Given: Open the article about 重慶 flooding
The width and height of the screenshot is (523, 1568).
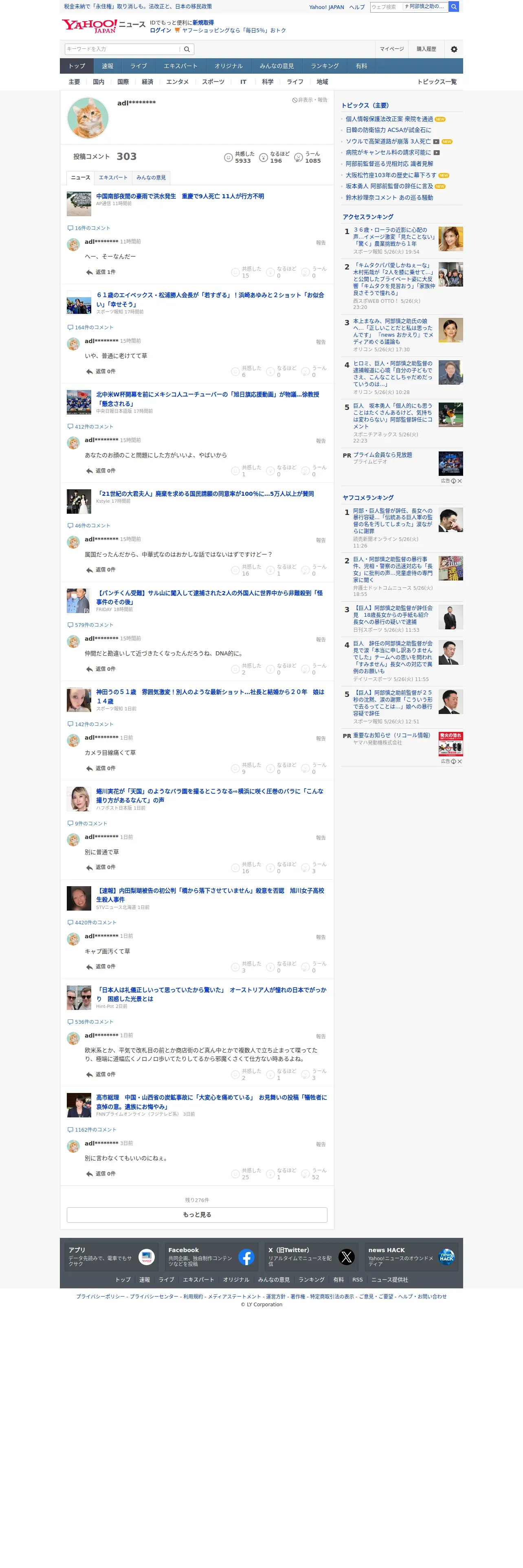Looking at the screenshot, I should [x=180, y=196].
